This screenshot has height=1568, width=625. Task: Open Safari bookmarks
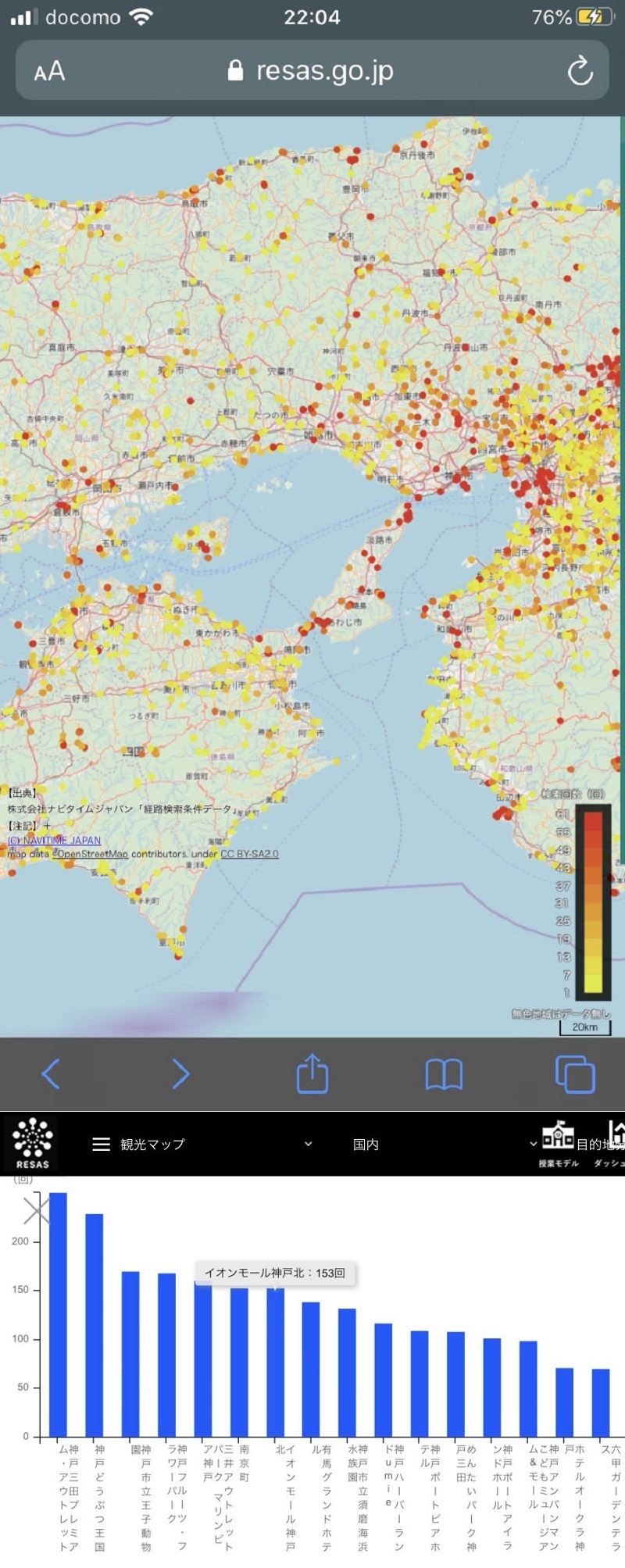(444, 1074)
